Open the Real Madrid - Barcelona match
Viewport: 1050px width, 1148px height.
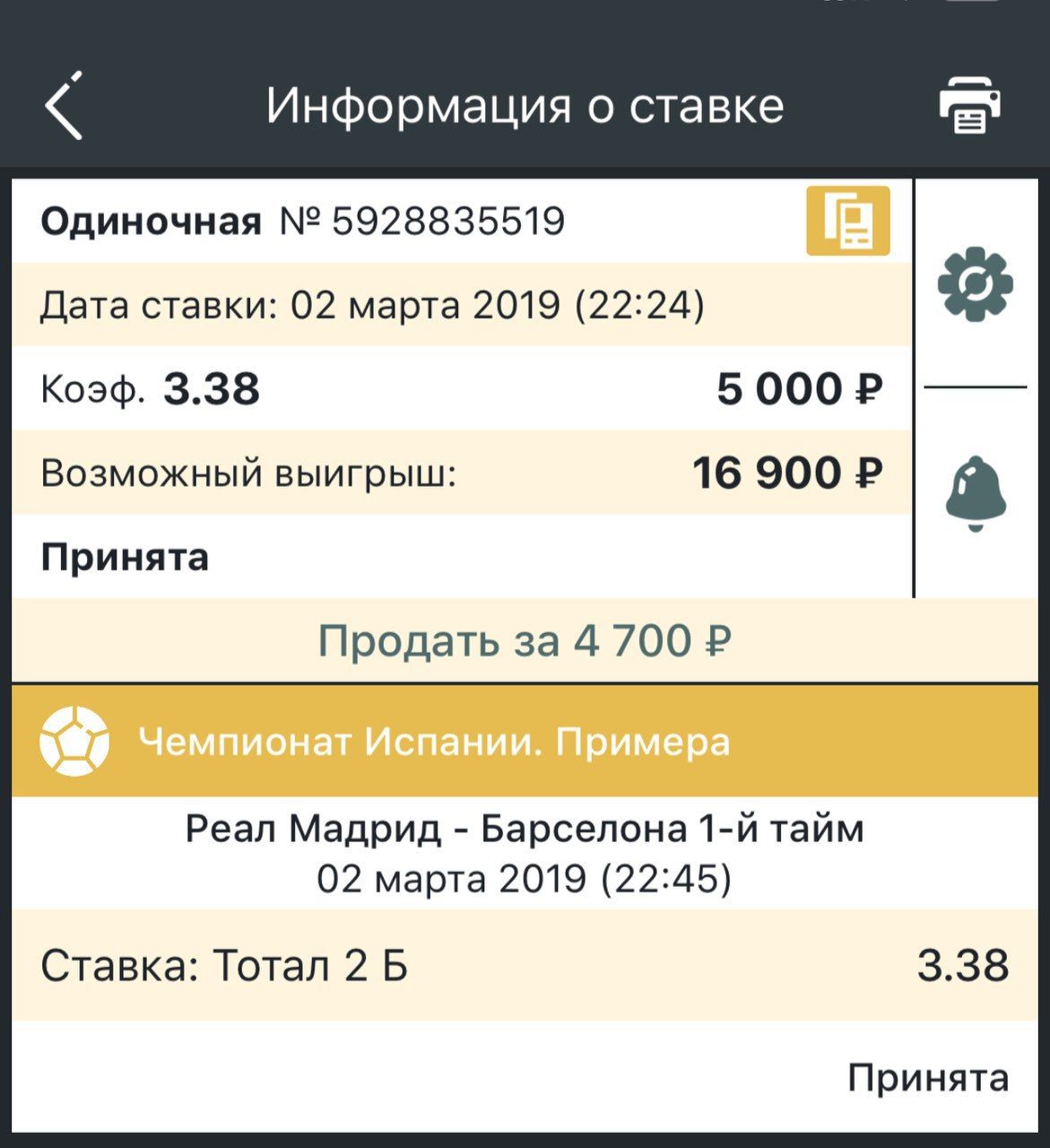point(525,852)
